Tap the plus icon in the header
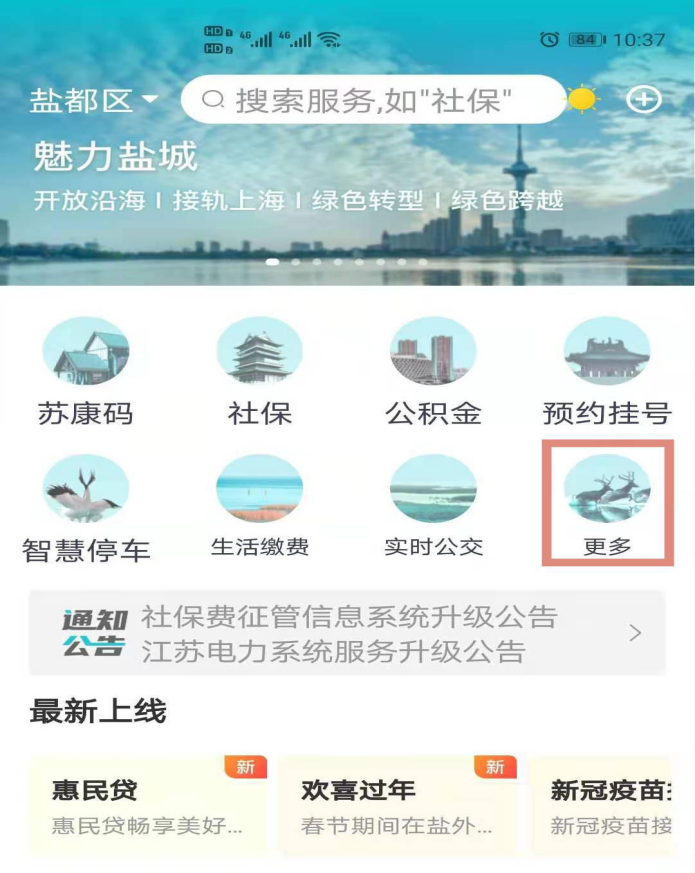This screenshot has height=873, width=695. coord(643,100)
